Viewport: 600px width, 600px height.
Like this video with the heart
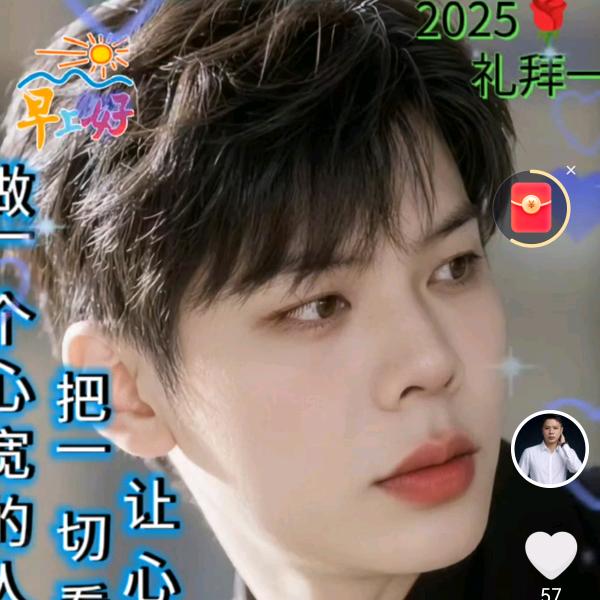[x=551, y=554]
